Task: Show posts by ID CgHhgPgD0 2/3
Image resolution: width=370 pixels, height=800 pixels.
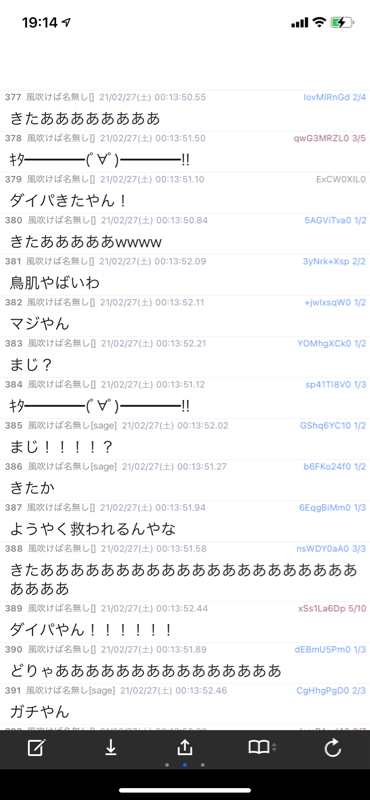Action: pyautogui.click(x=331, y=691)
